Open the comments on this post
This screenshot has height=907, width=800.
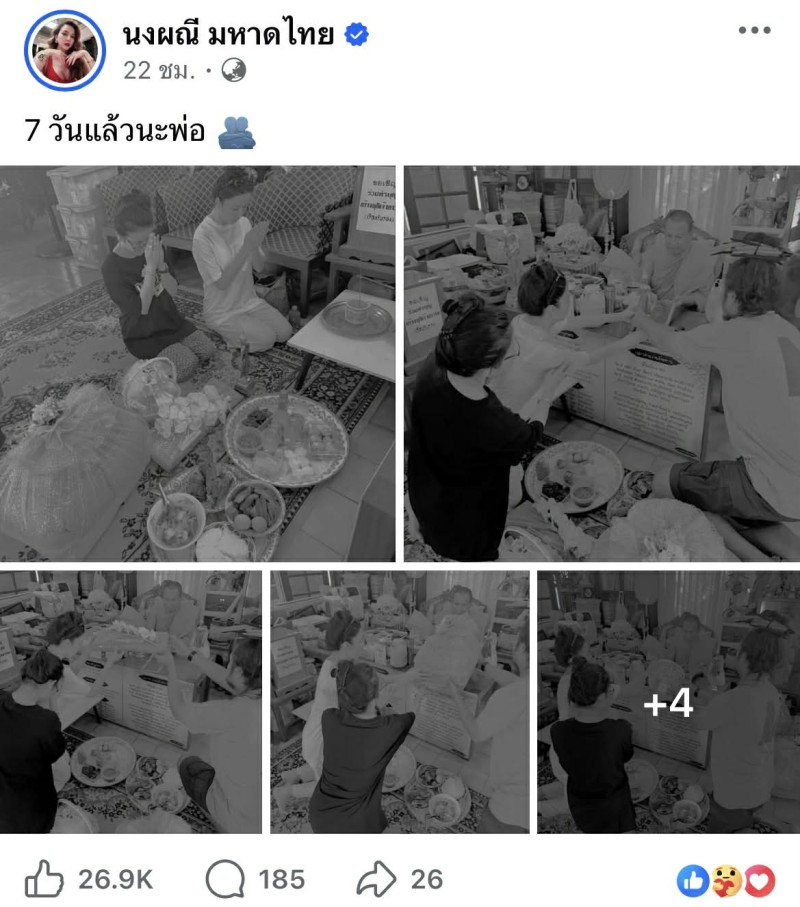click(x=225, y=879)
